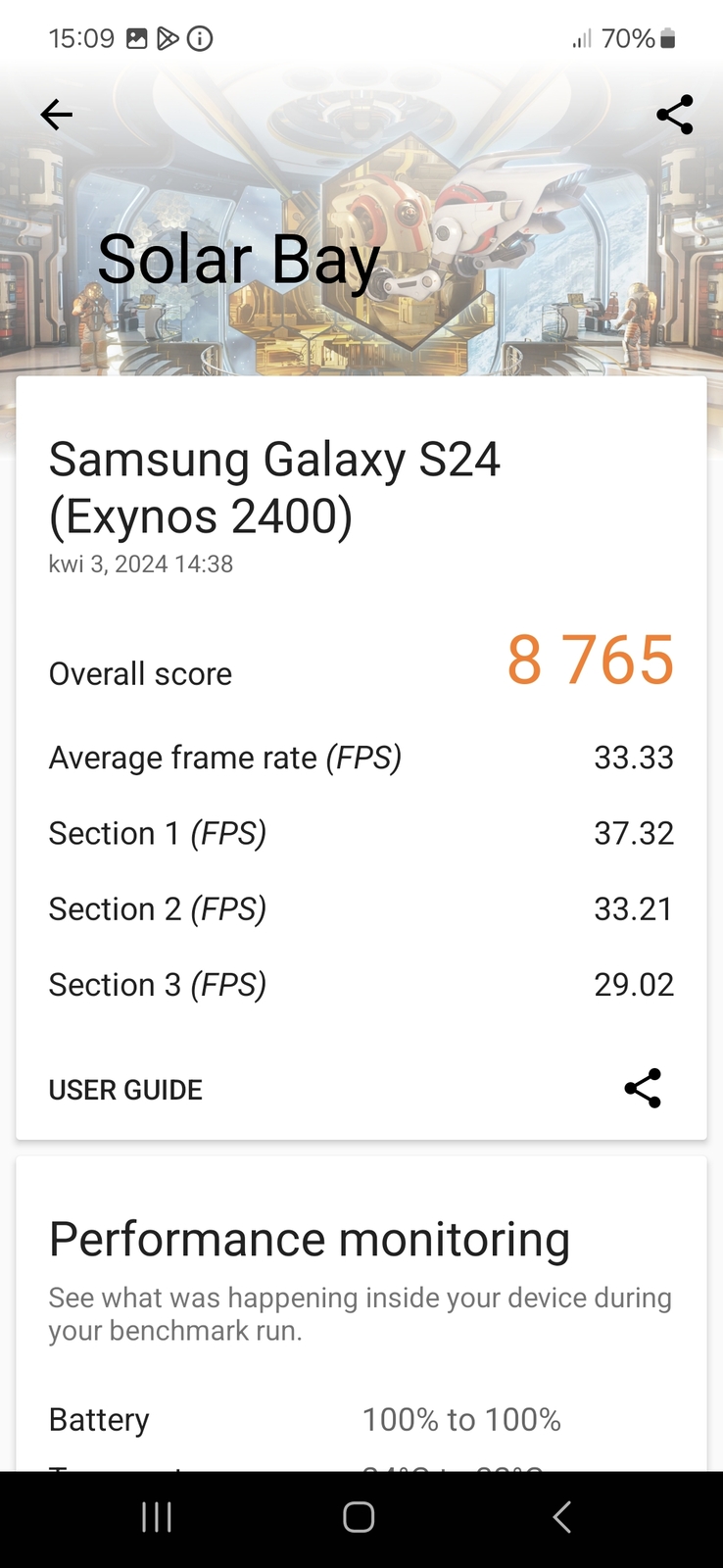
Task: Share the result from the score card
Action: coord(643,1089)
